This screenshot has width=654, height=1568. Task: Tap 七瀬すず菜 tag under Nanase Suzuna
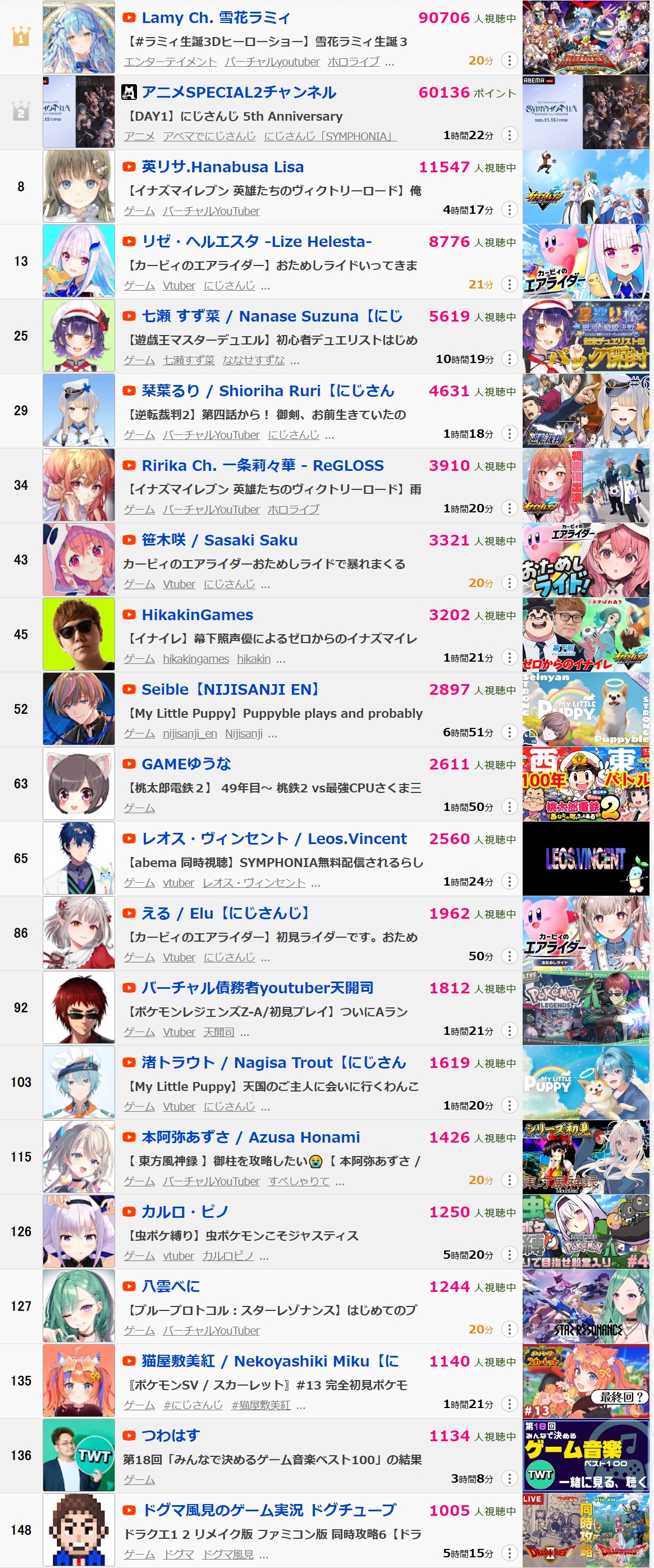point(188,360)
